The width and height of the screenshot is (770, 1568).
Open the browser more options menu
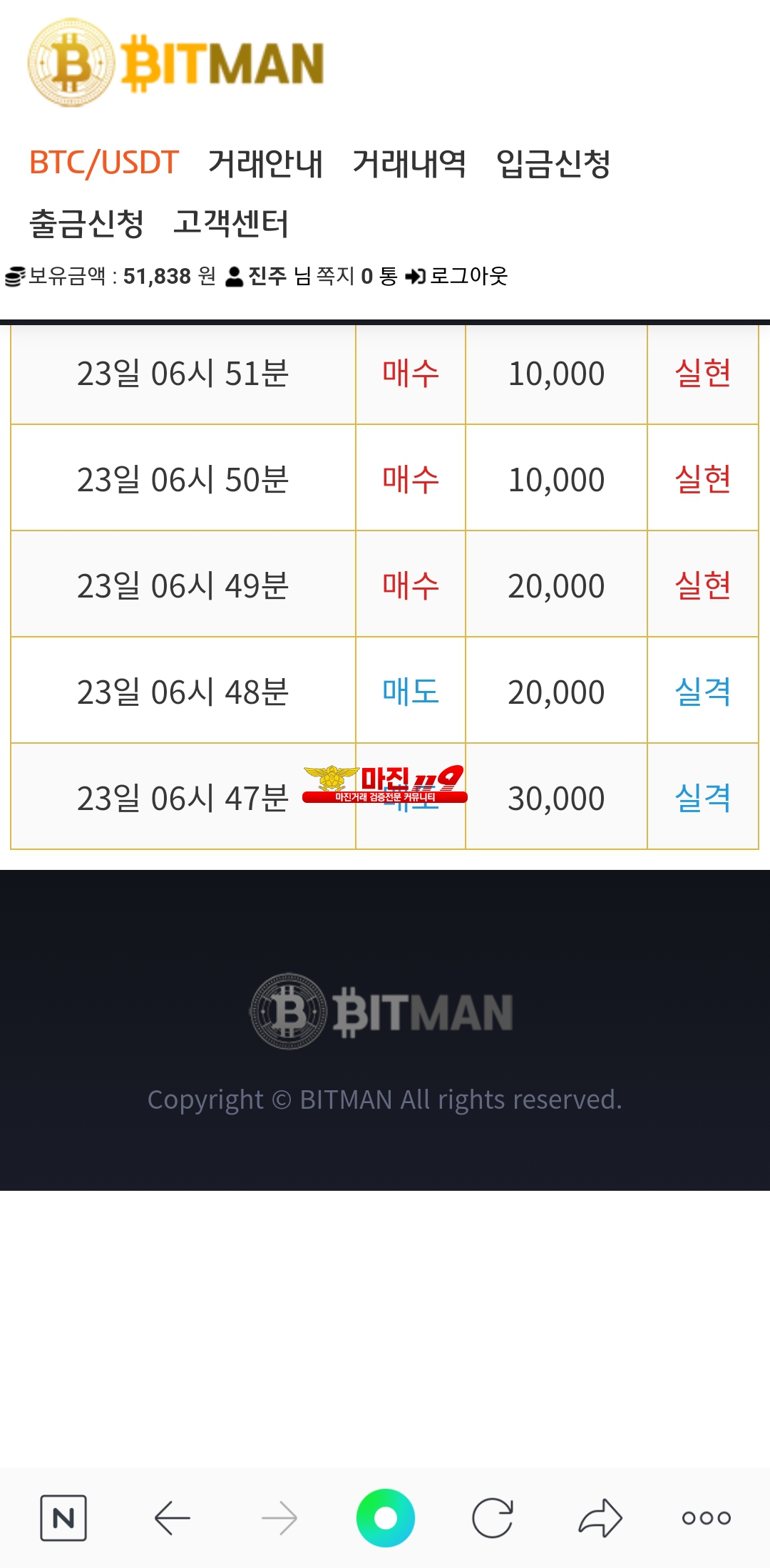click(707, 1518)
